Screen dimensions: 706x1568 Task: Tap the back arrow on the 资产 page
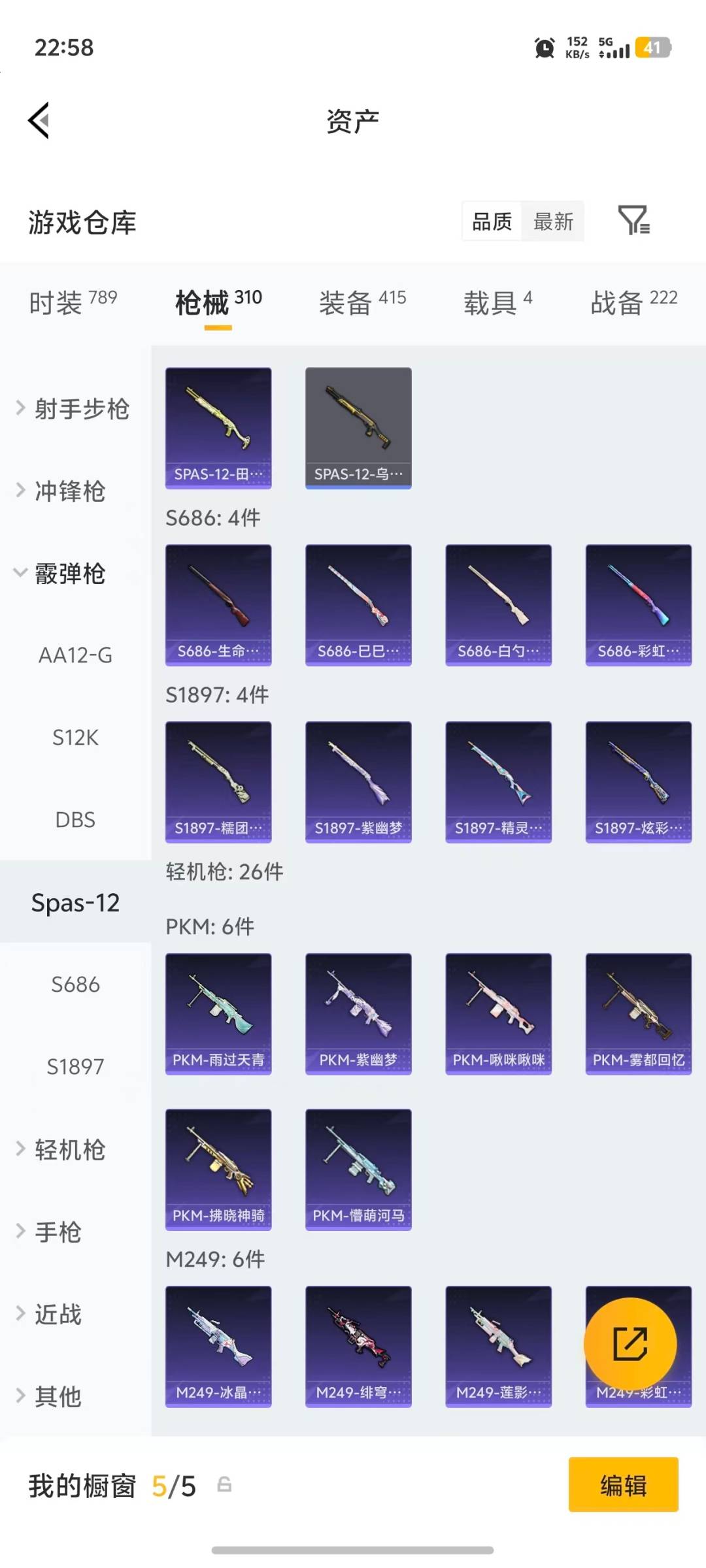39,120
